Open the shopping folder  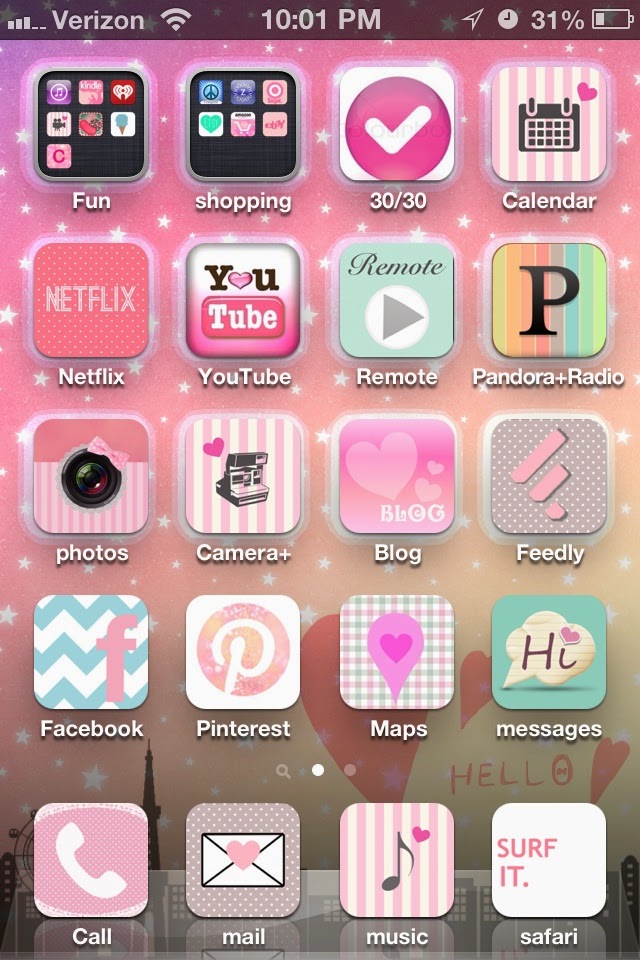point(243,124)
